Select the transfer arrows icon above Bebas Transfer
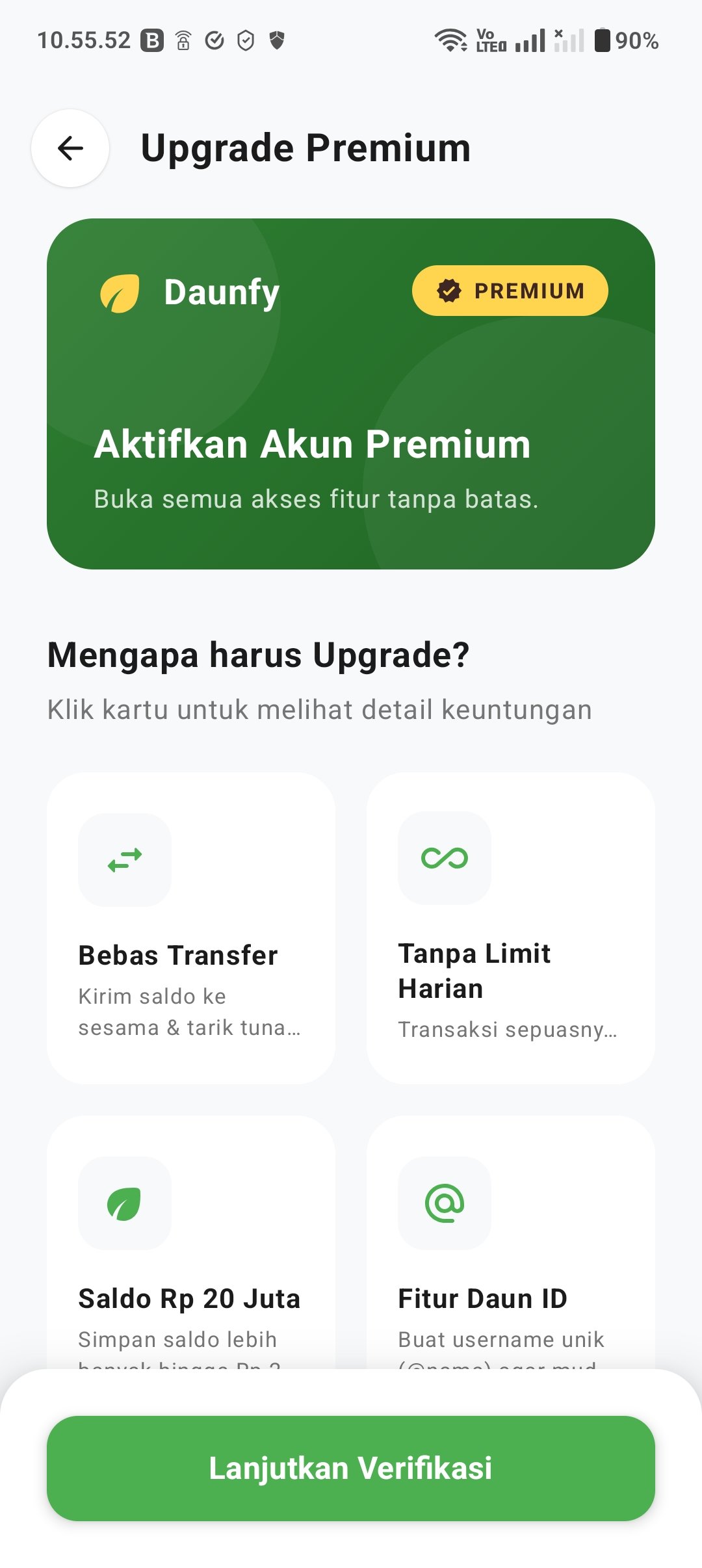Image resolution: width=702 pixels, height=1568 pixels. [x=124, y=860]
